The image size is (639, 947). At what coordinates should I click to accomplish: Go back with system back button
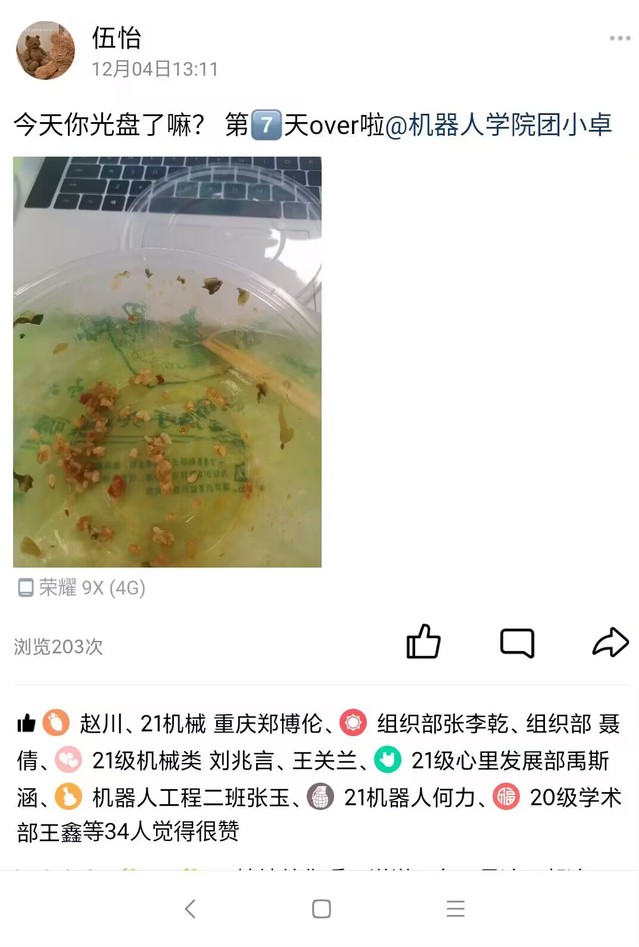[190, 908]
